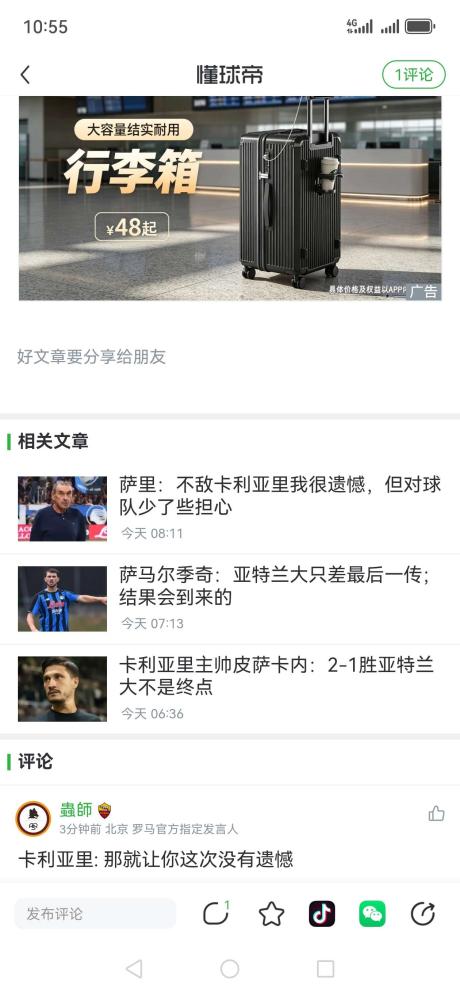Screen dimensions: 460x993
Task: Open the article 萨里：不敌卡利亚里我很遗憾
Action: pyautogui.click(x=230, y=509)
